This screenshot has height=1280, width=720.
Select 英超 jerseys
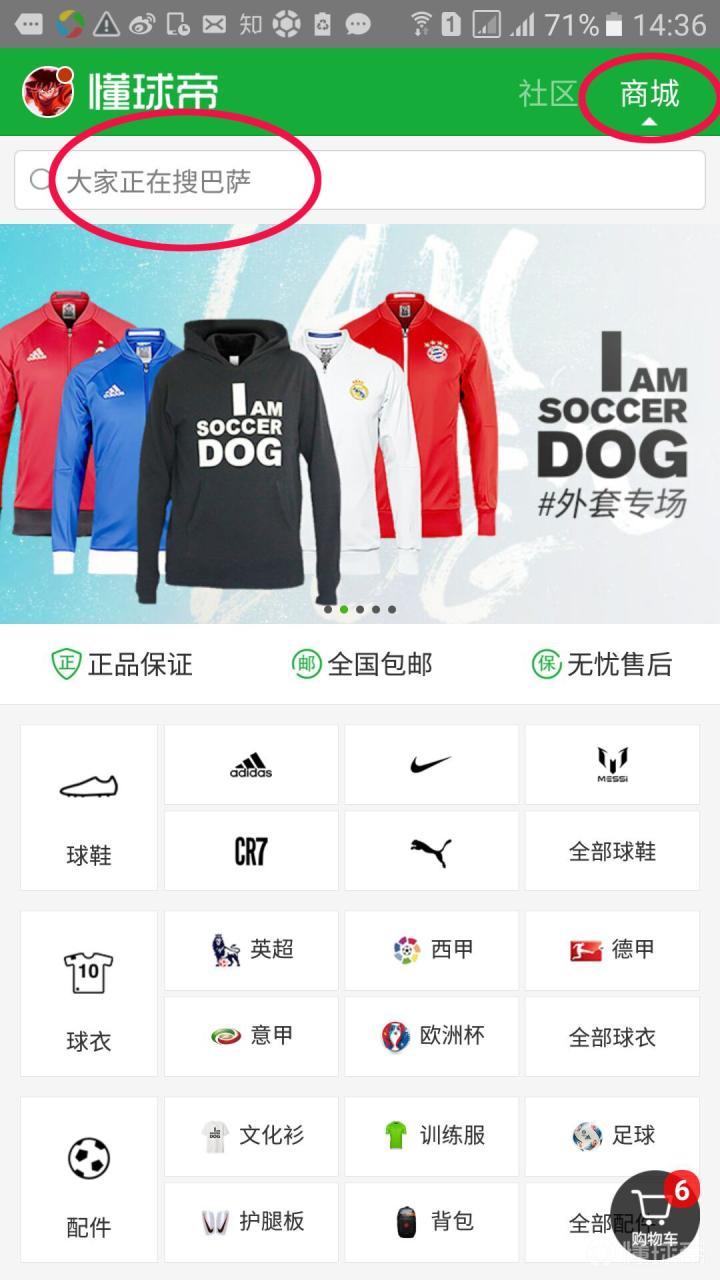coord(251,949)
